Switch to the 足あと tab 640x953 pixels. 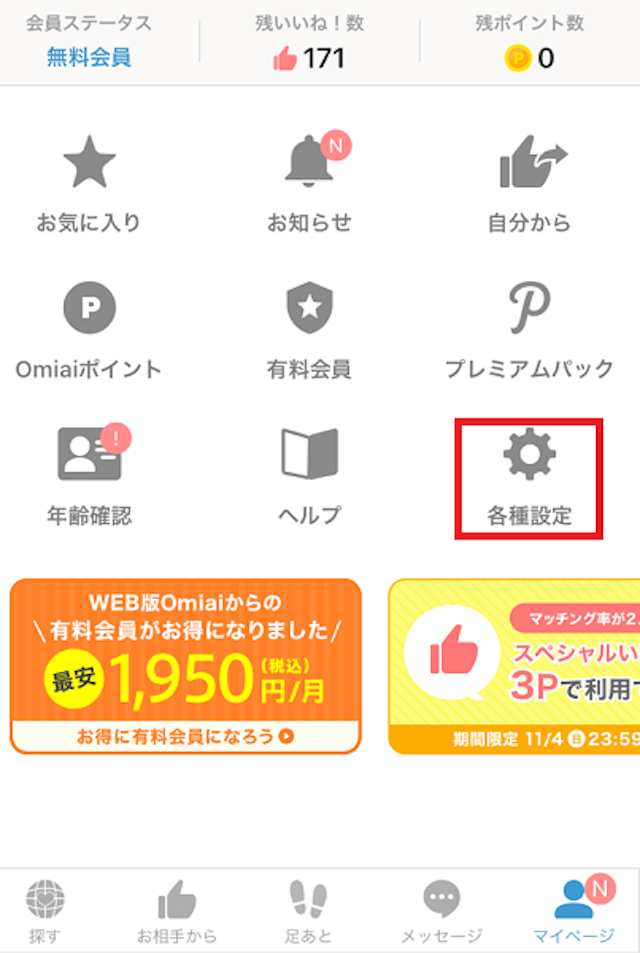(x=308, y=911)
